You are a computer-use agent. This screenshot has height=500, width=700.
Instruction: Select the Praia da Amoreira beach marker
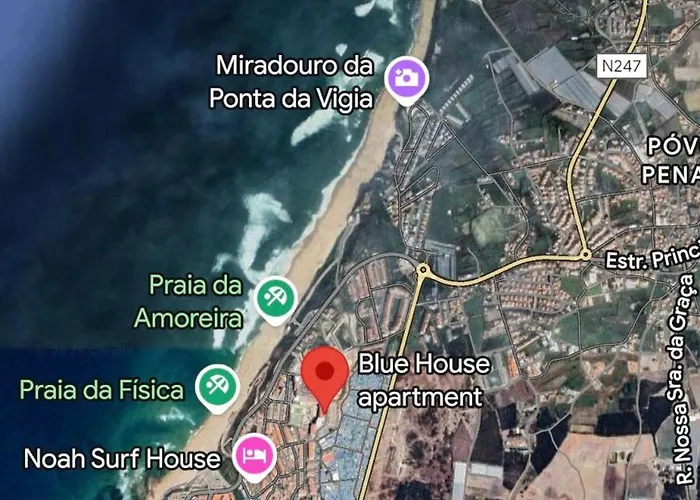coord(274,297)
